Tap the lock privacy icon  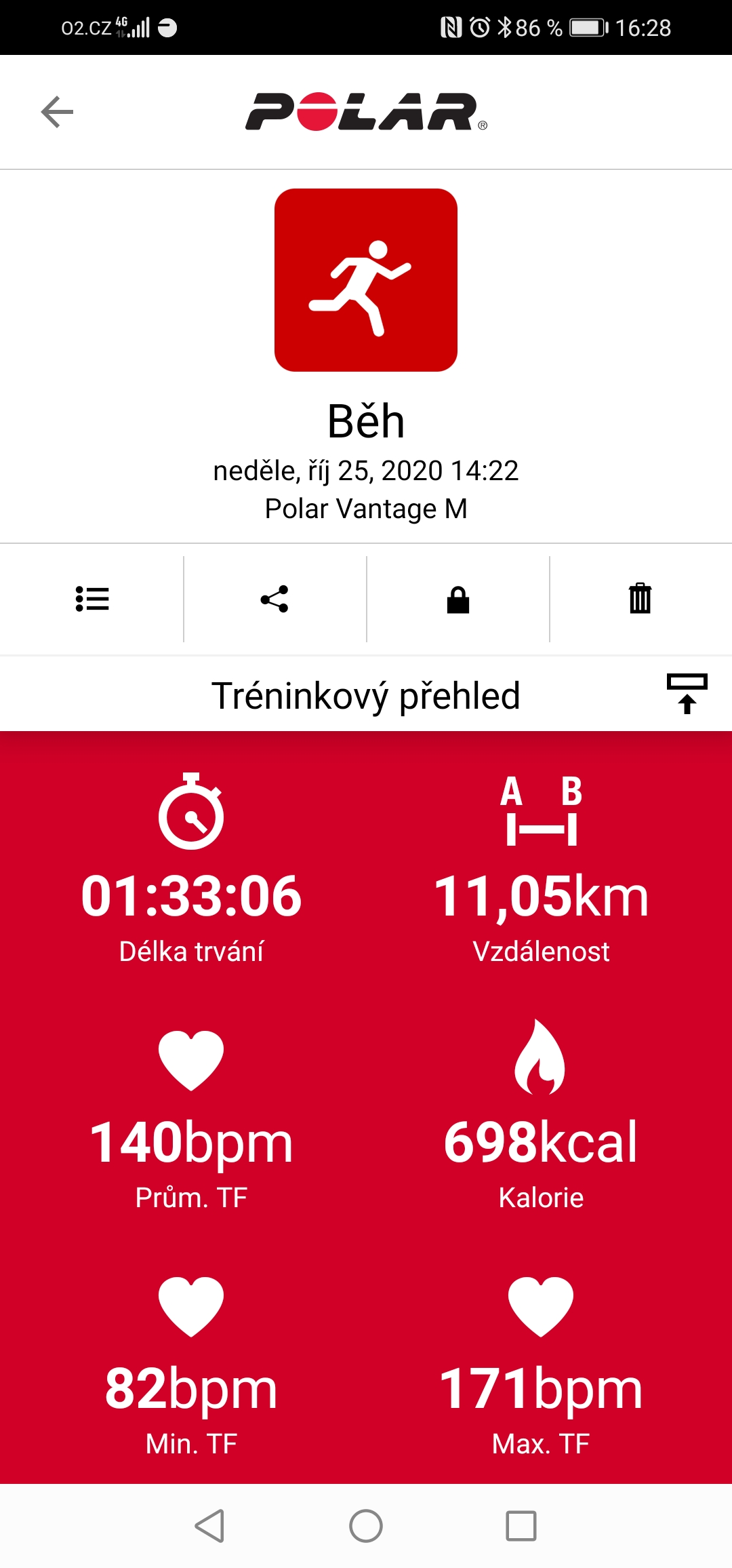coord(458,600)
